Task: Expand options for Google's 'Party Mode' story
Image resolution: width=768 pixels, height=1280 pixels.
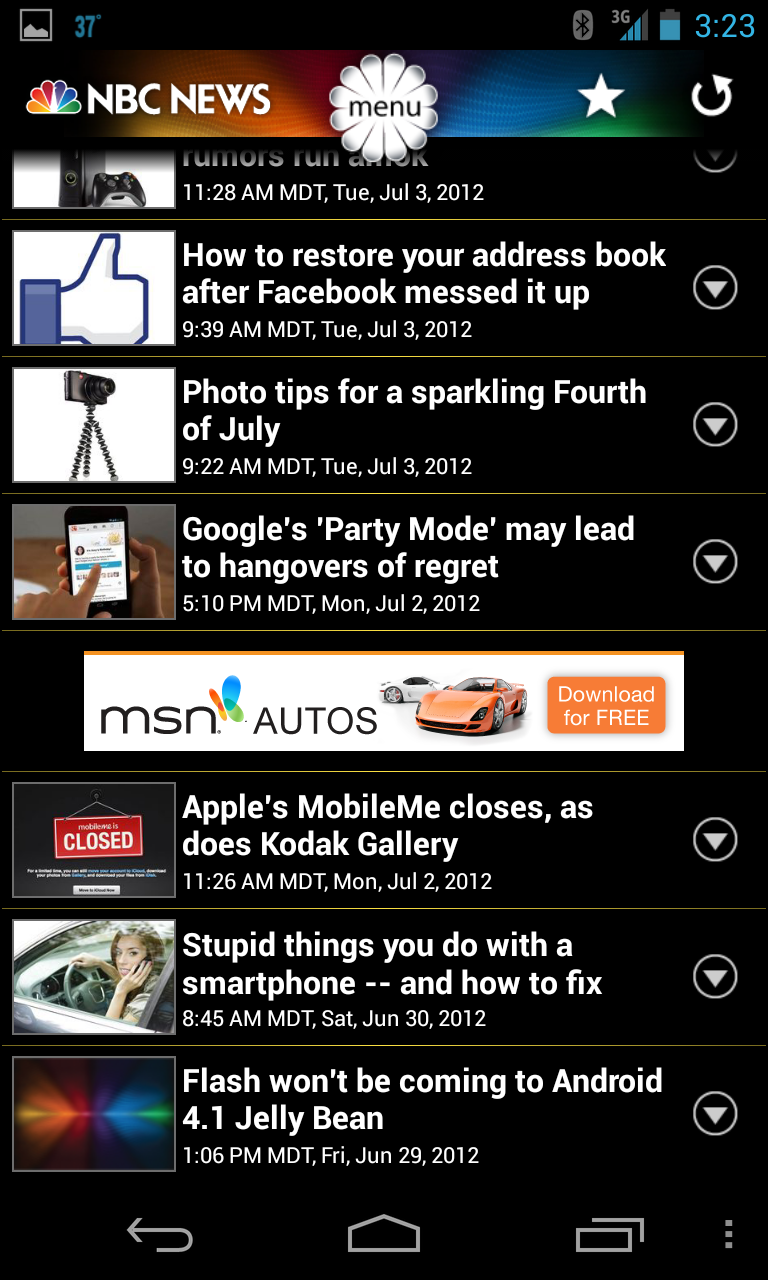Action: coord(715,562)
